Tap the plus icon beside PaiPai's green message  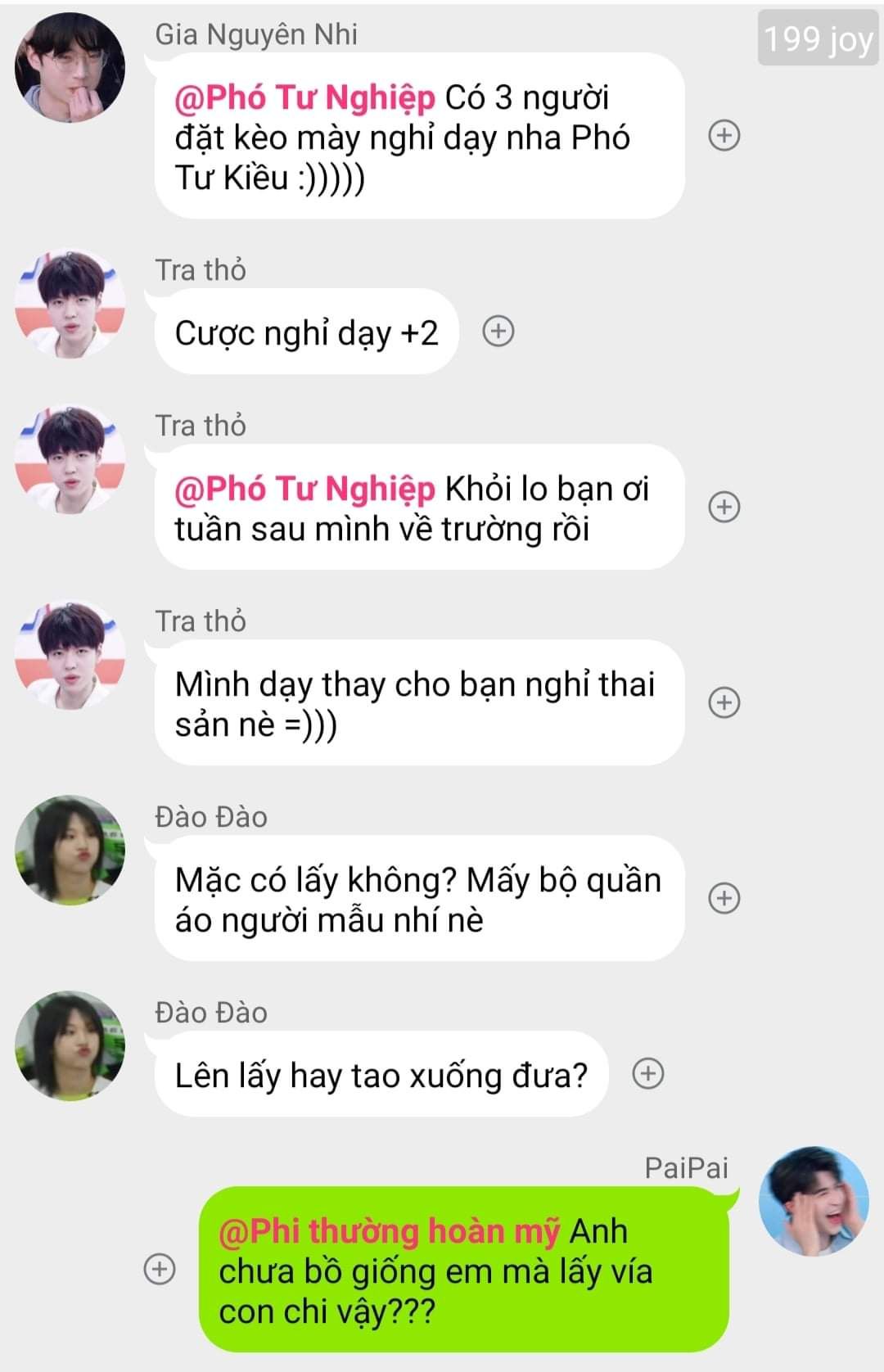click(x=160, y=1269)
